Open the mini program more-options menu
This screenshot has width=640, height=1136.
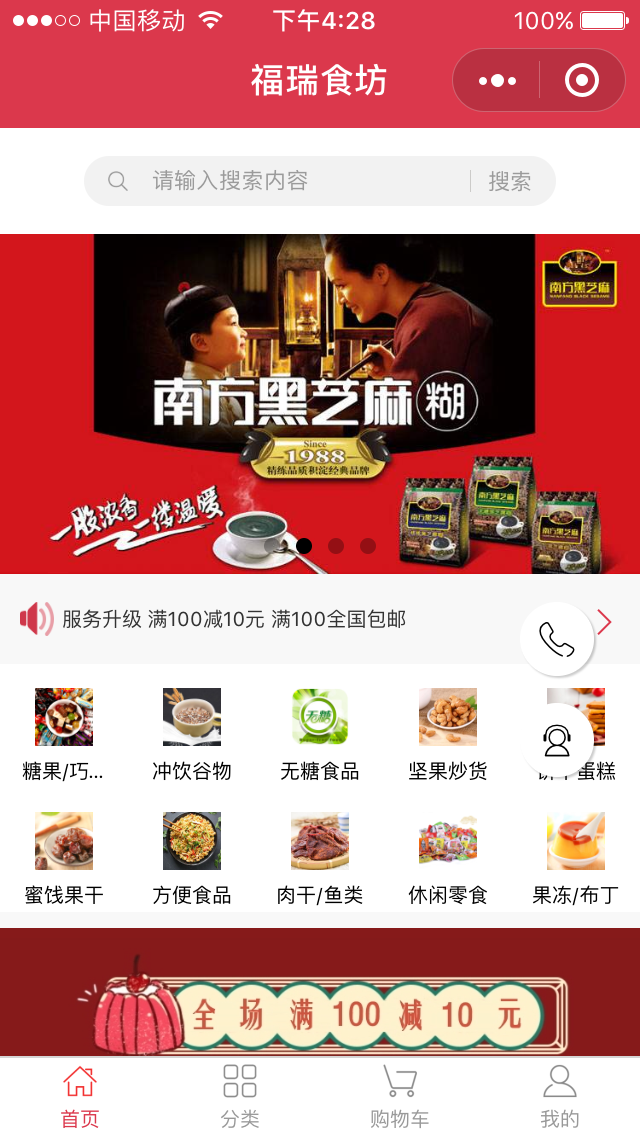[497, 80]
